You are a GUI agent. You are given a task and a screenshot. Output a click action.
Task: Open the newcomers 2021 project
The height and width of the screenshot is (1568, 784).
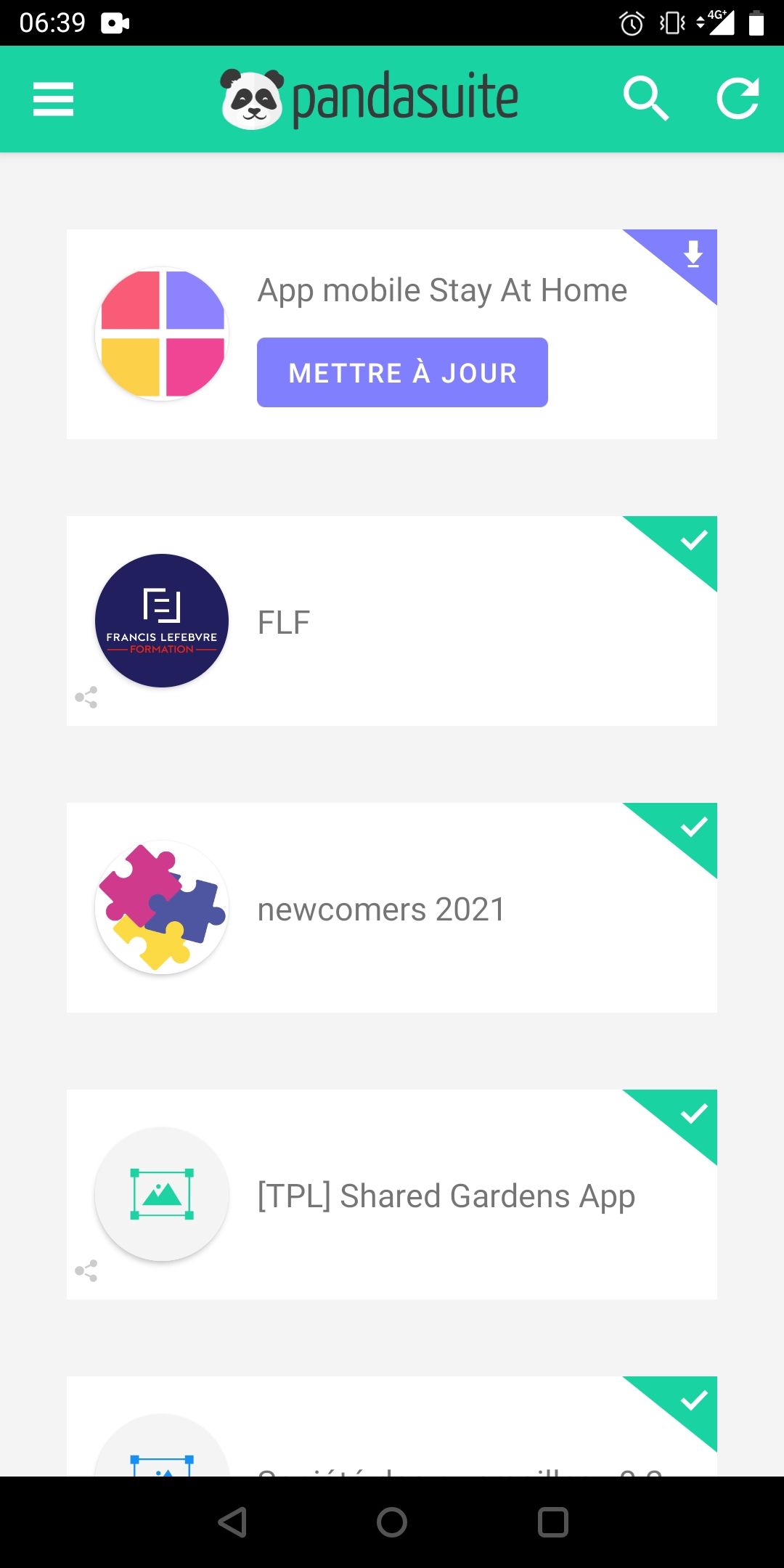(x=392, y=908)
